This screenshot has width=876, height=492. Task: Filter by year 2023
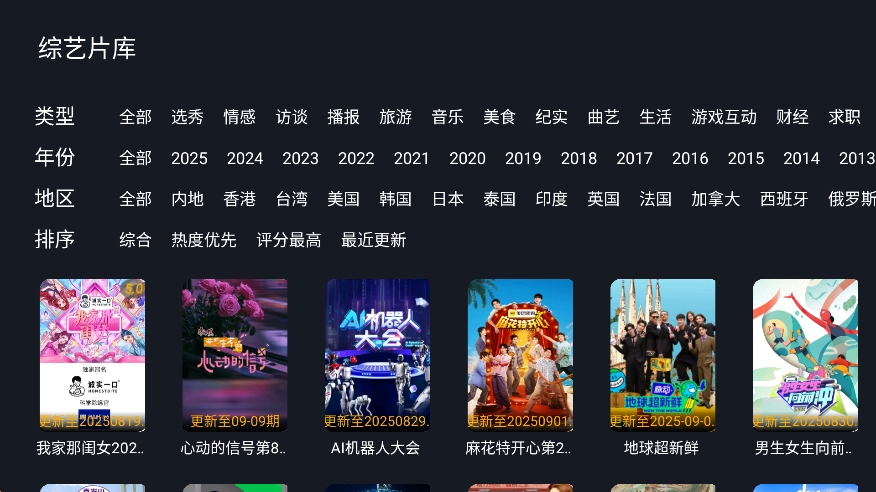pos(300,158)
